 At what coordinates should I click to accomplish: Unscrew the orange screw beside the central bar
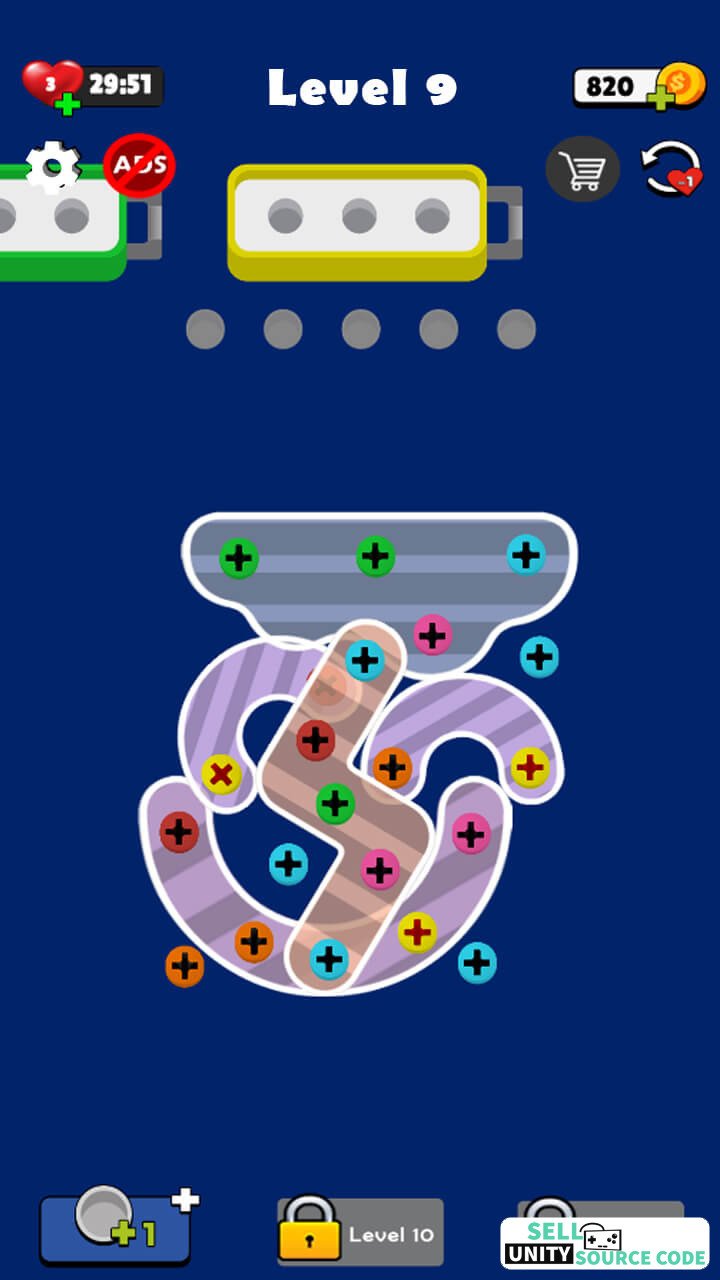point(393,768)
